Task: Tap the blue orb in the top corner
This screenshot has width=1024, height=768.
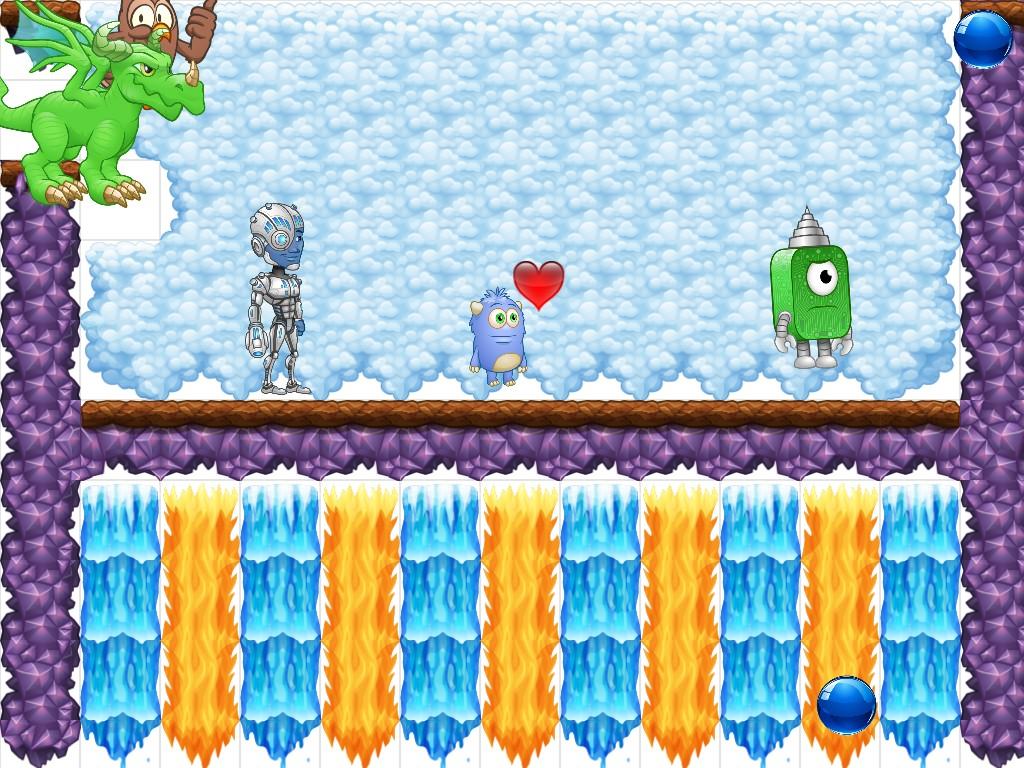Action: 982,39
